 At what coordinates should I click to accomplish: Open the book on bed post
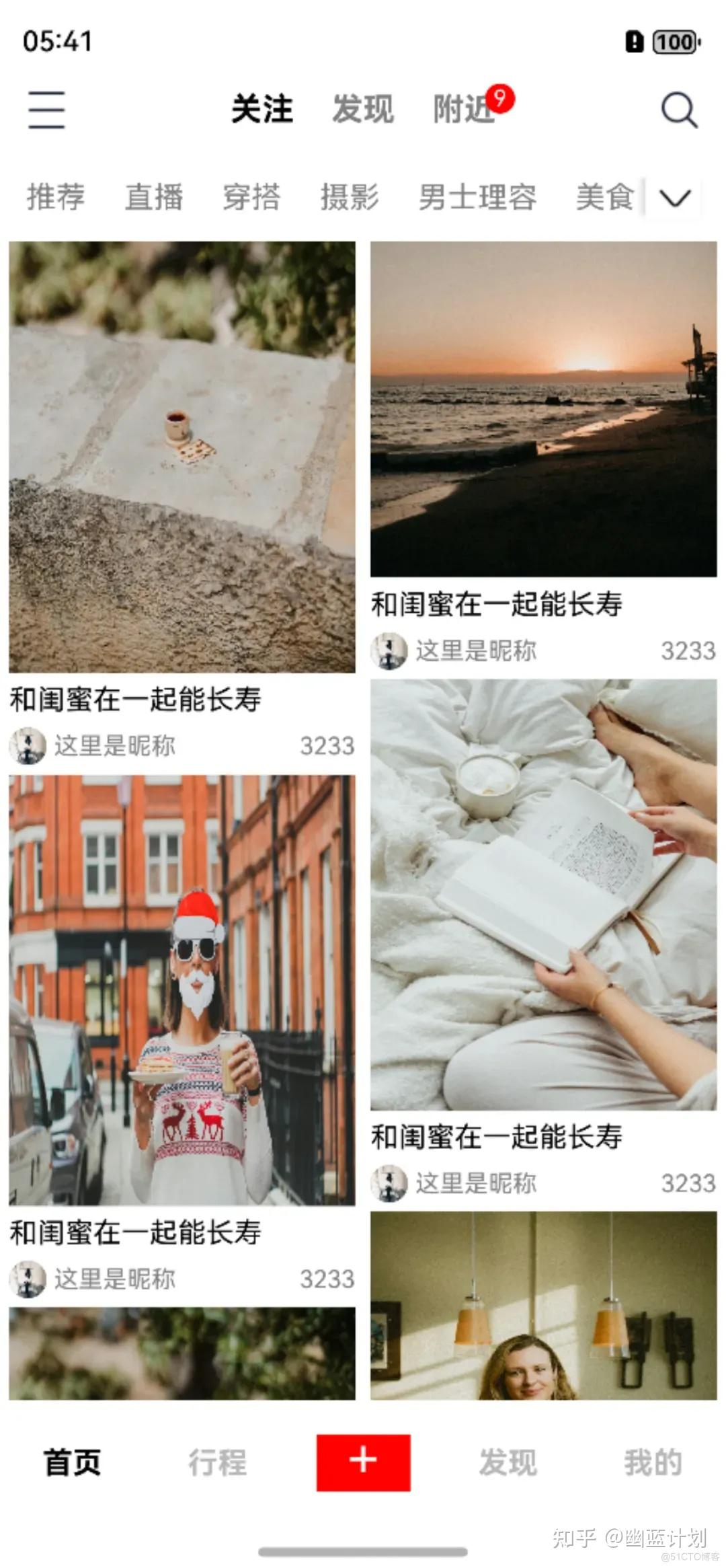[543, 895]
